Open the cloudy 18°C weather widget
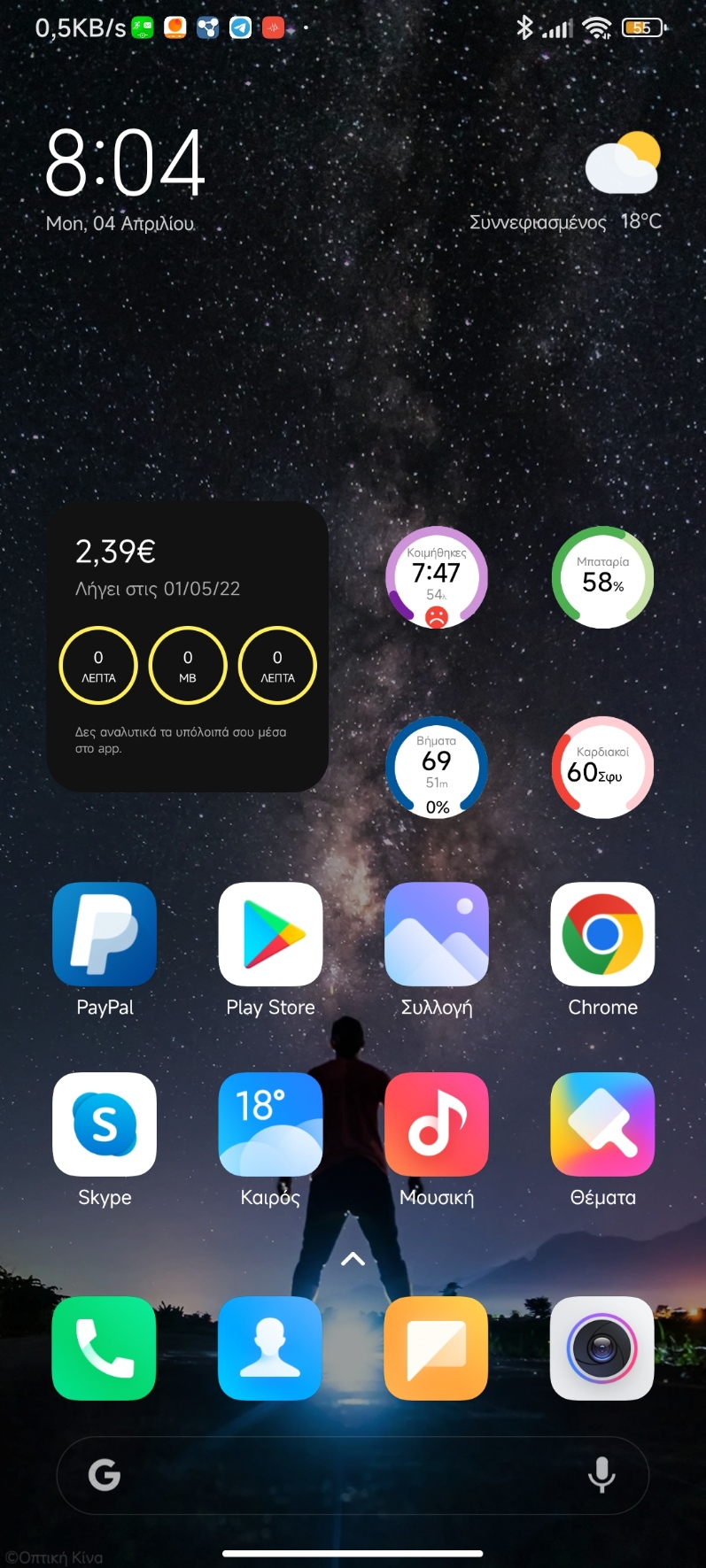The width and height of the screenshot is (706, 1568). tap(567, 183)
